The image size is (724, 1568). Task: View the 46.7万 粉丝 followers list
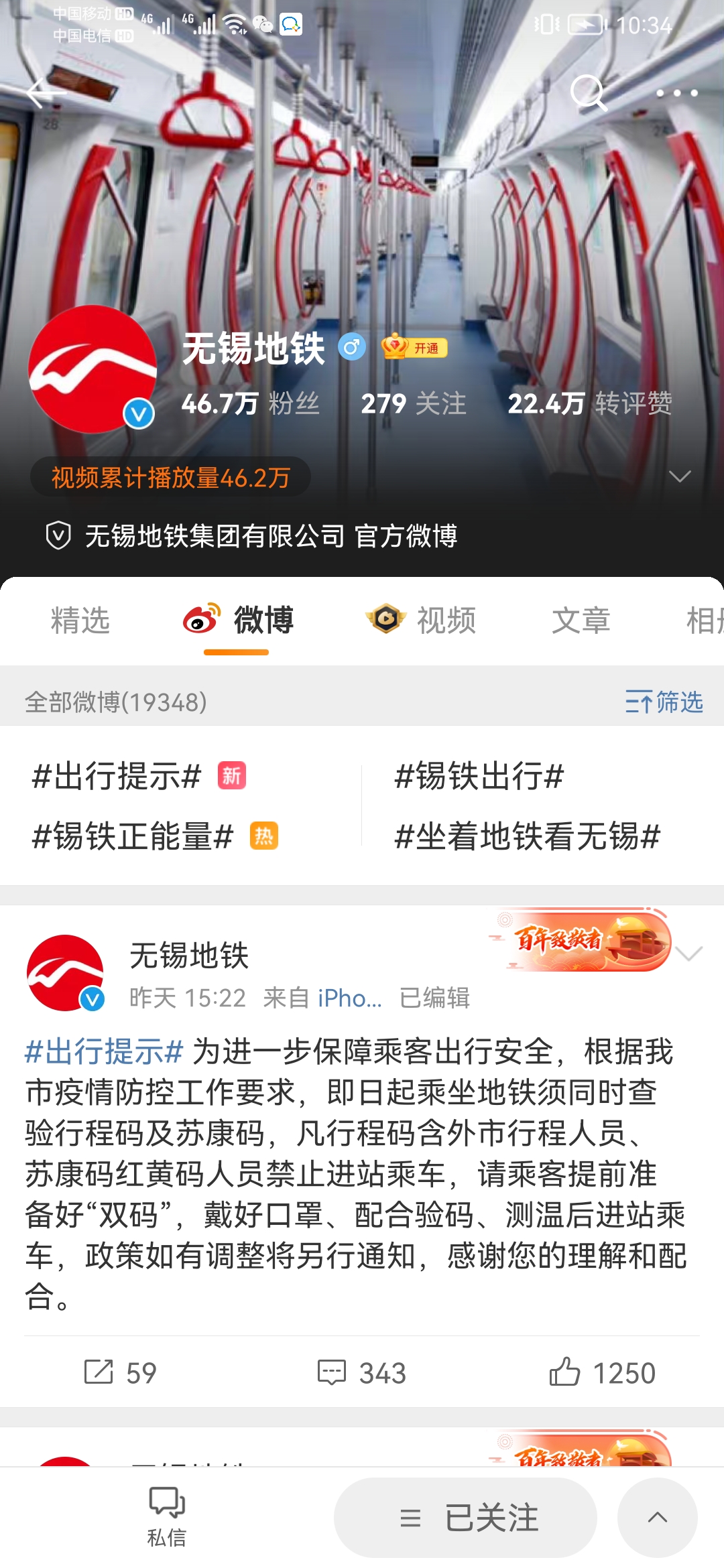point(250,403)
